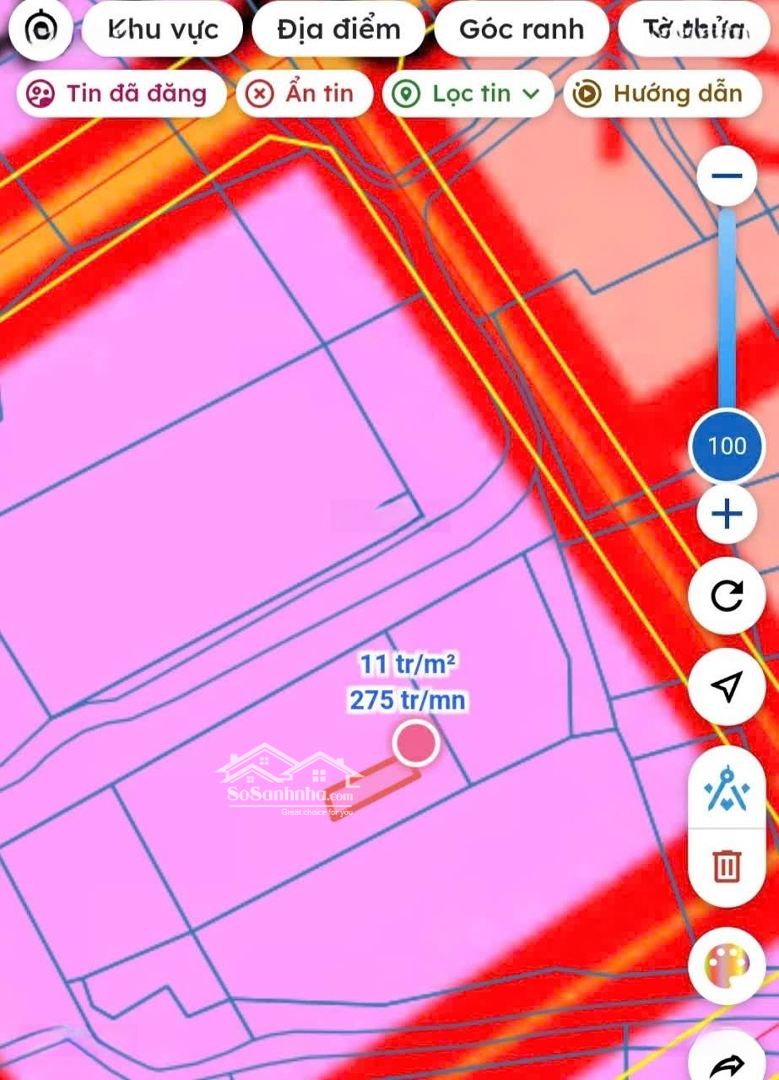Show Tin đã đăng listings

click(121, 94)
